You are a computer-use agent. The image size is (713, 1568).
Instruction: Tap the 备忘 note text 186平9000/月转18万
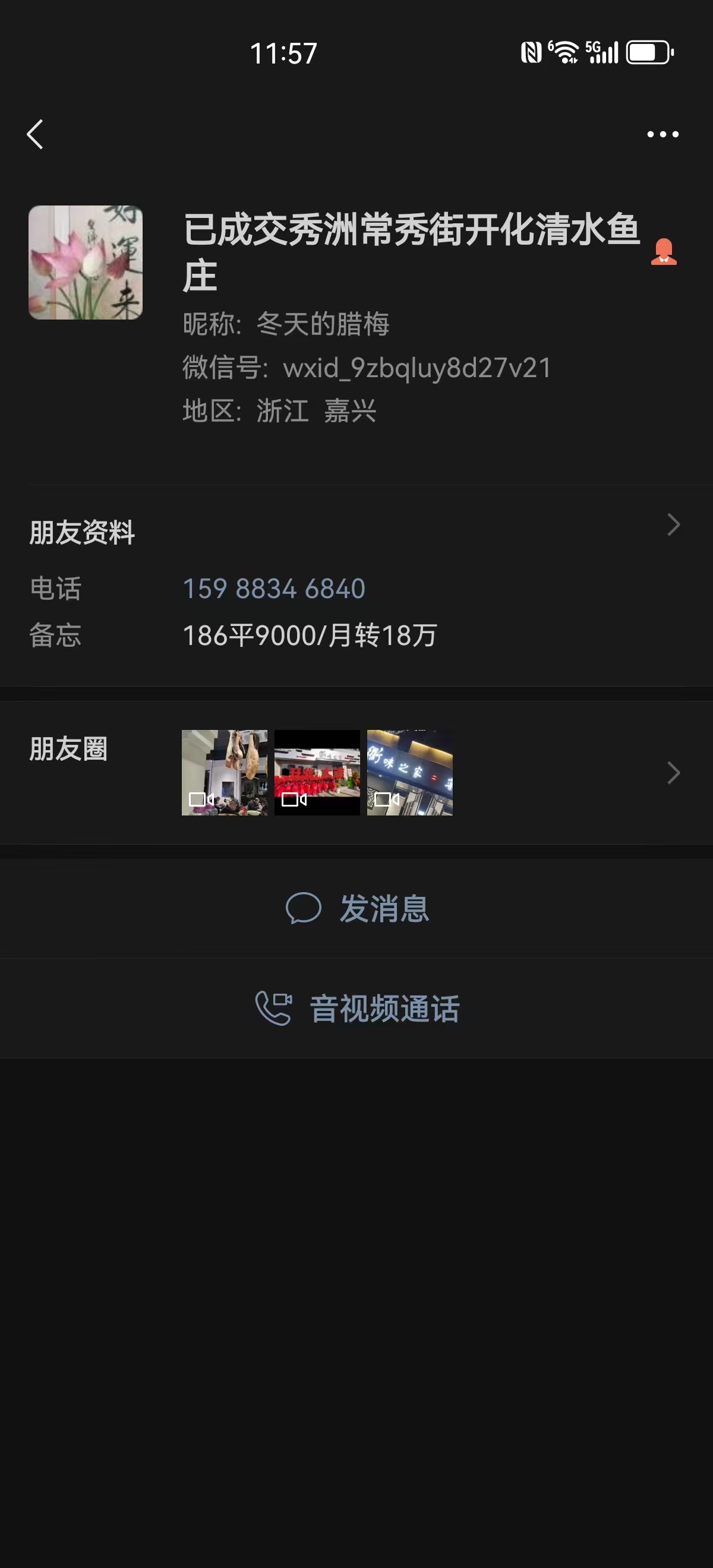tap(311, 634)
